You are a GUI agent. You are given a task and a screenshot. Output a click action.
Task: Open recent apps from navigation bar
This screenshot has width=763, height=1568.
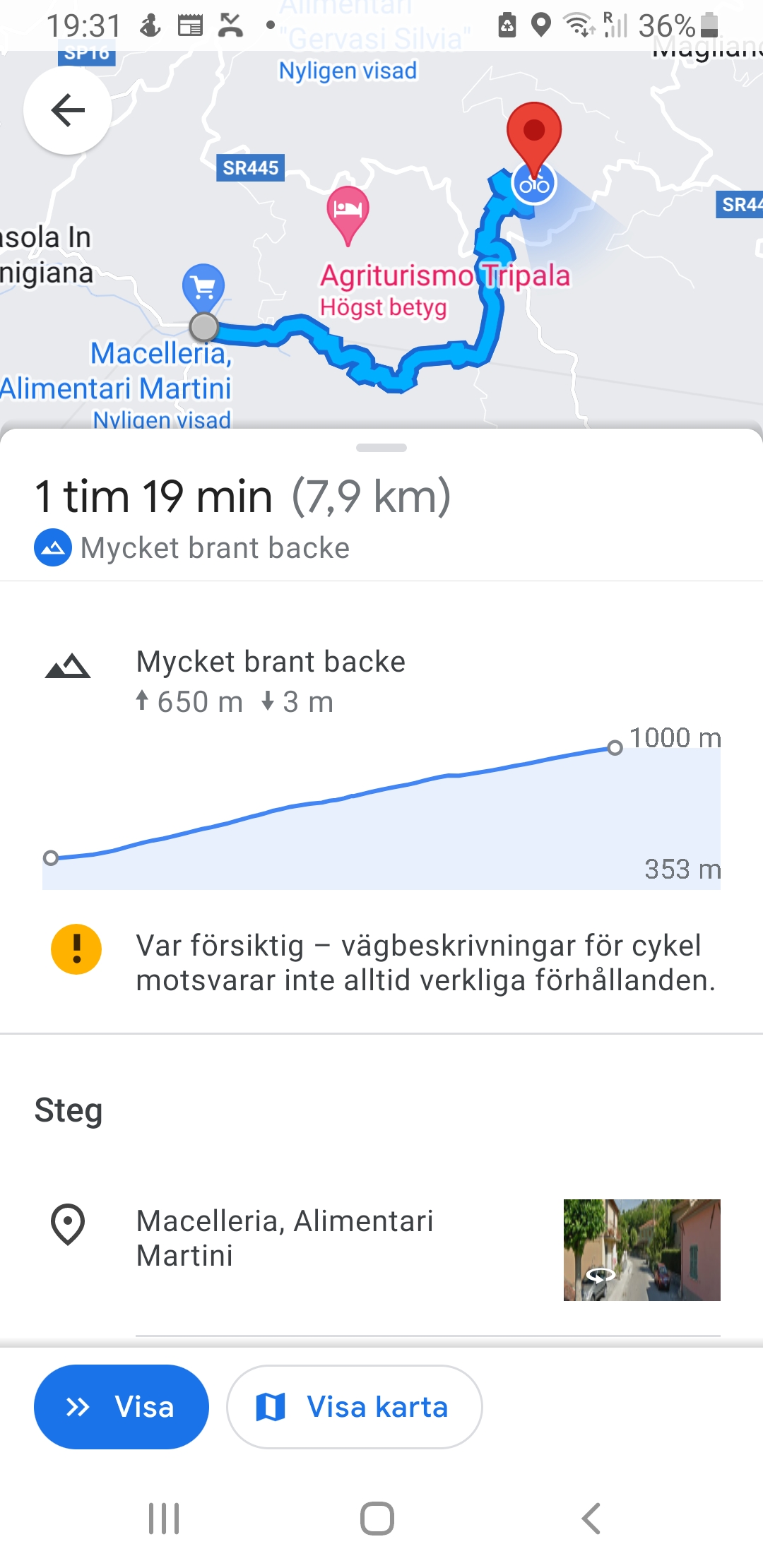point(164,1518)
